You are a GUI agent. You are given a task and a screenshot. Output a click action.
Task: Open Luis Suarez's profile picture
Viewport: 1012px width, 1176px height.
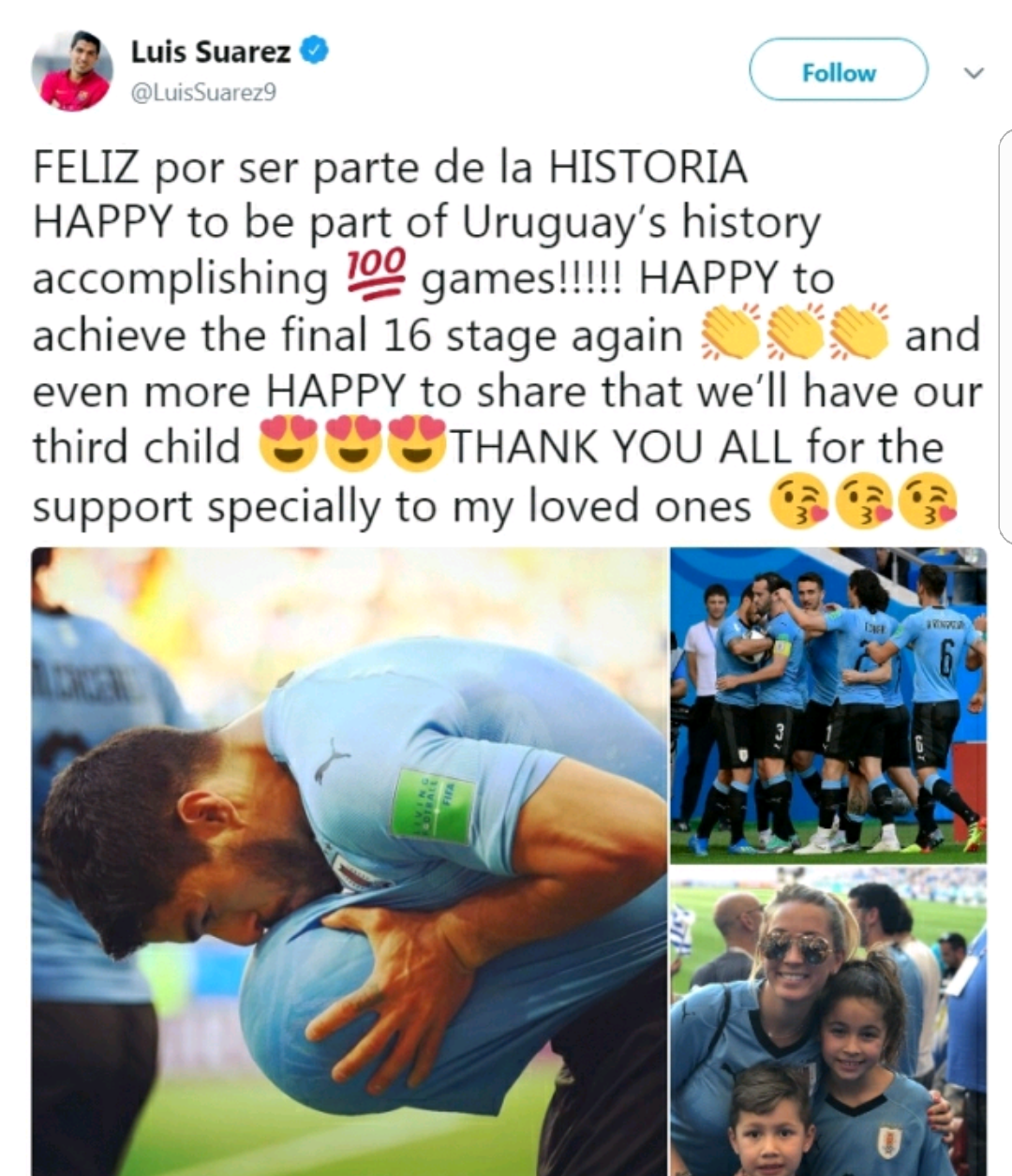tap(71, 70)
